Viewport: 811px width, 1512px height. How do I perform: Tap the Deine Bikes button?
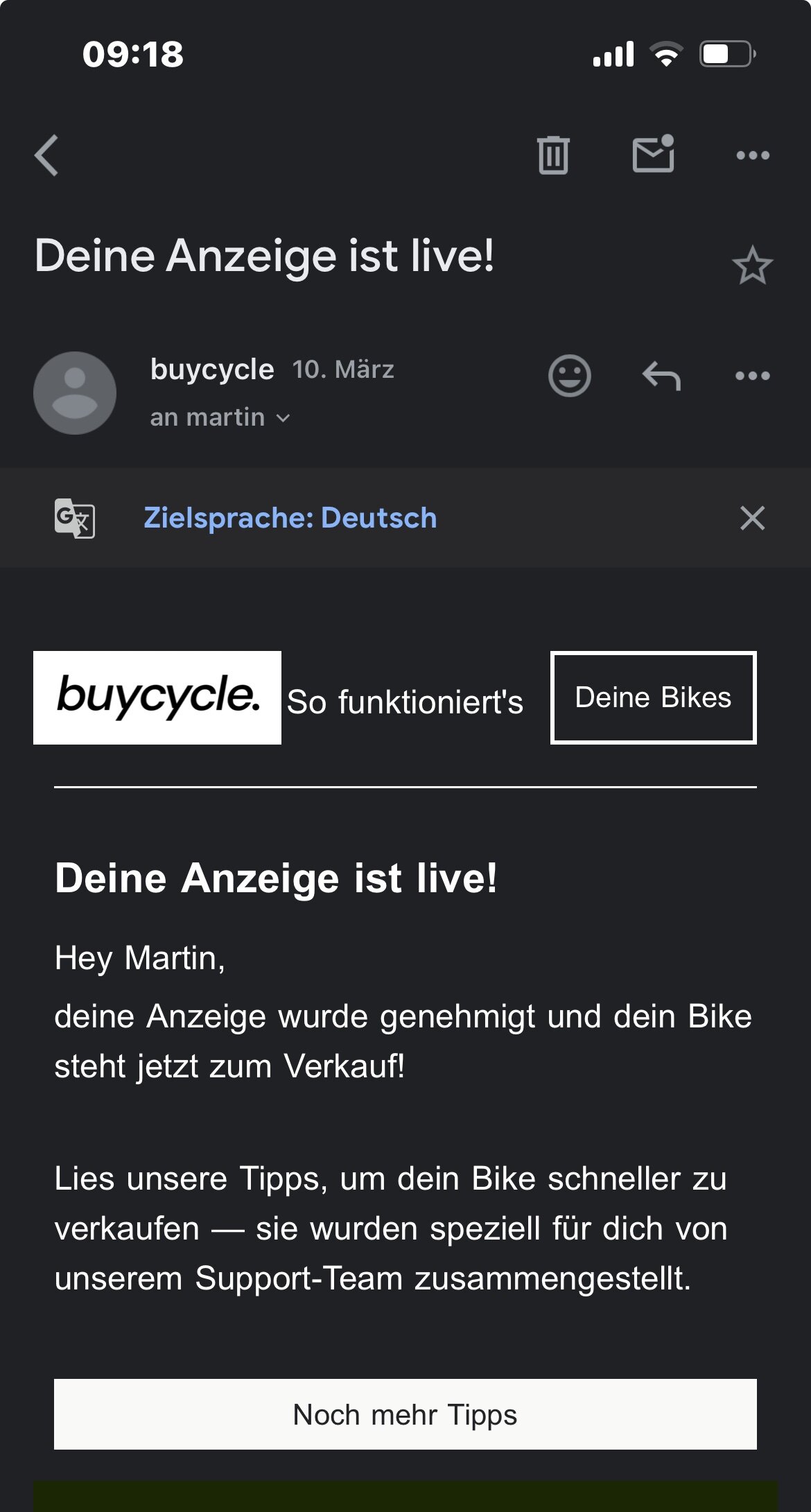tap(654, 697)
